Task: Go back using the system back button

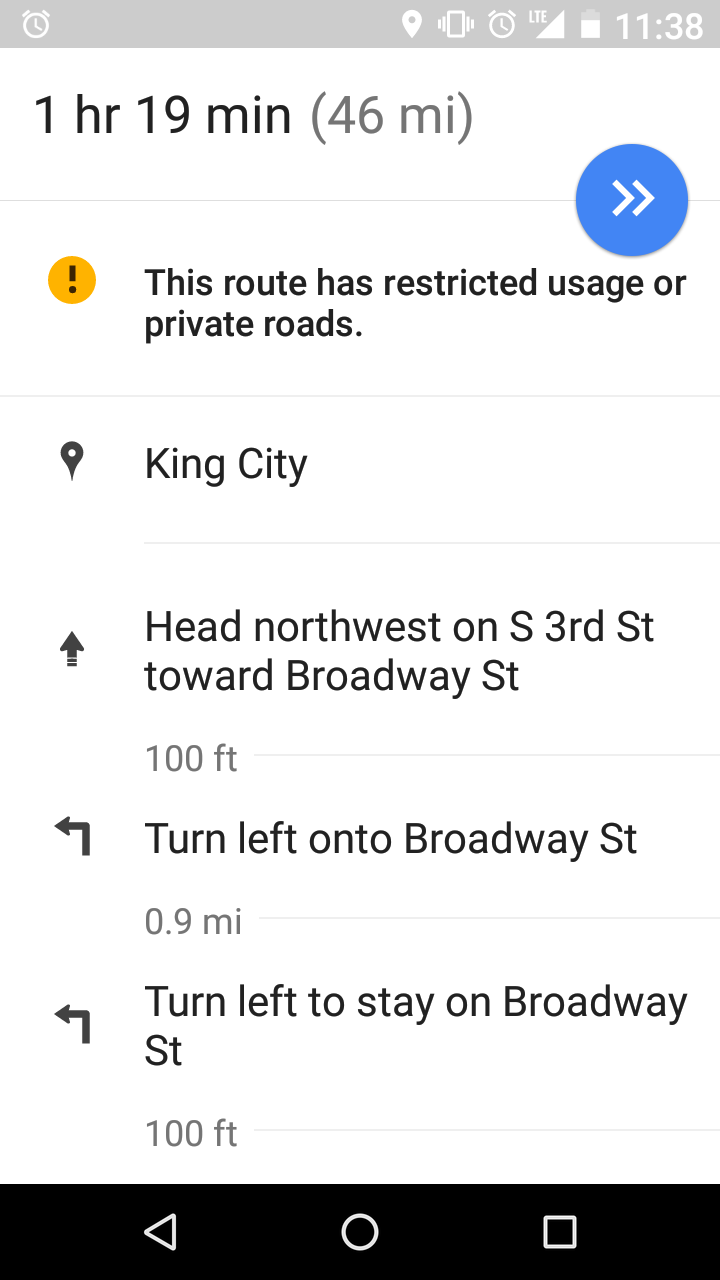Action: pyautogui.click(x=160, y=1232)
